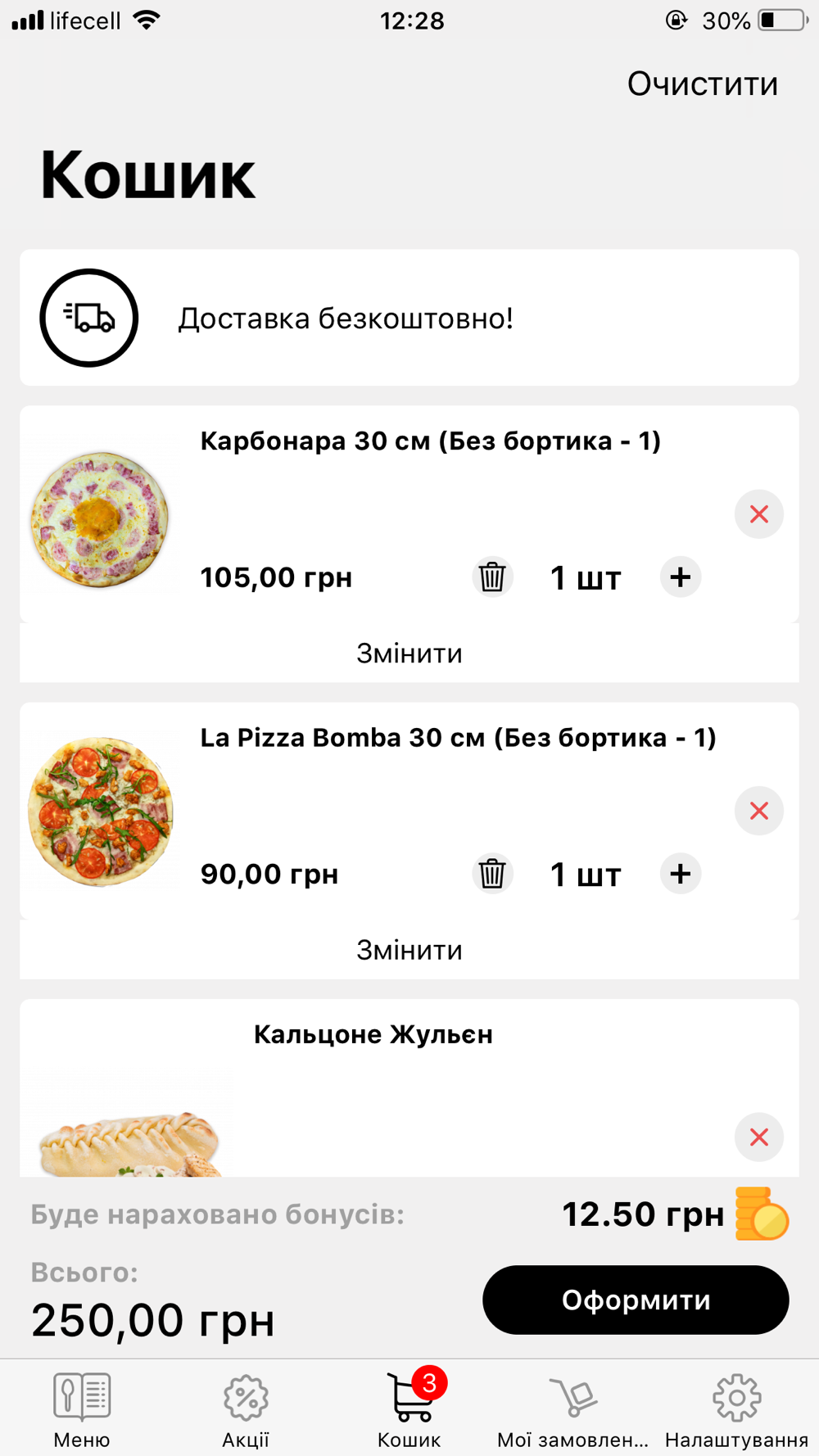This screenshot has width=819, height=1456.
Task: Tap Змінити under Карбонара
Action: click(x=409, y=653)
